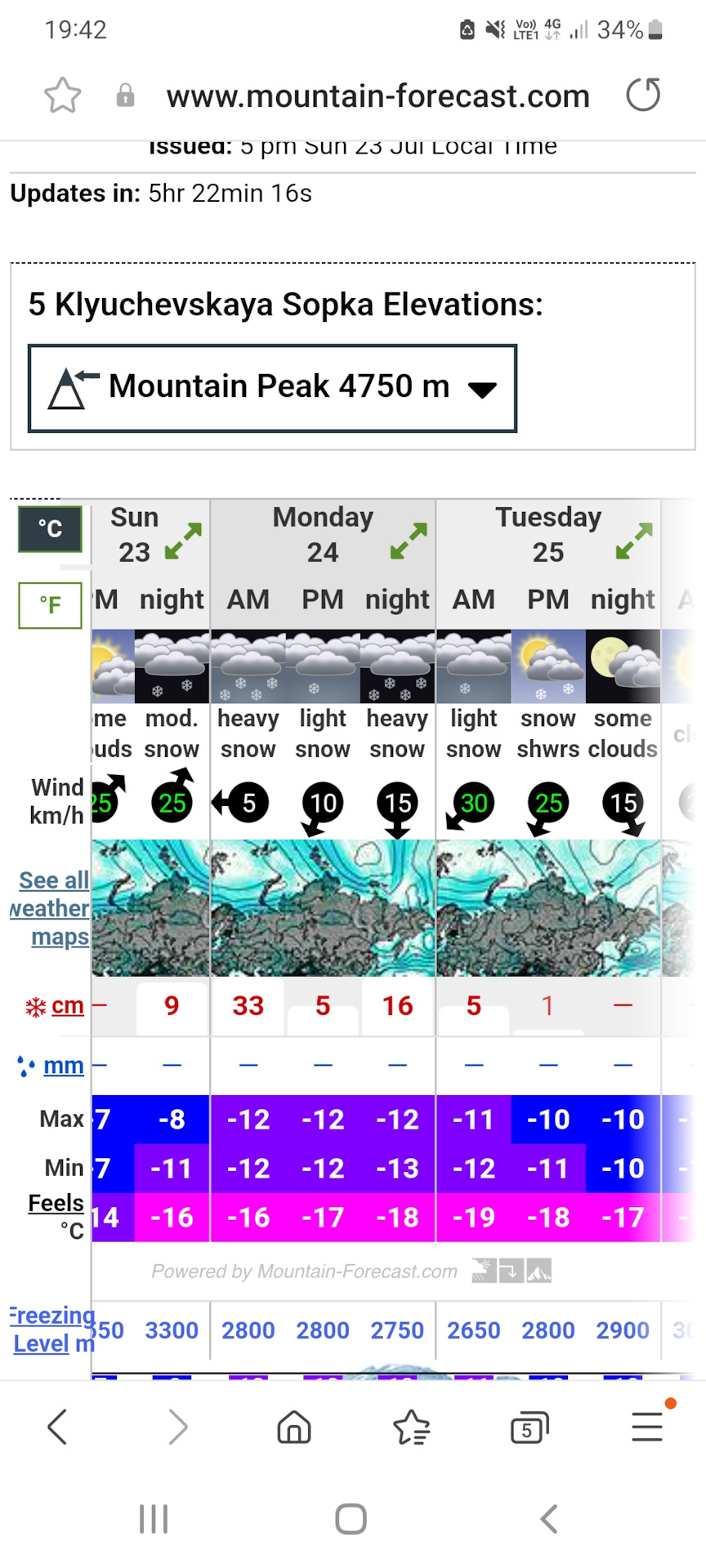Reload the mountain-forecast page
The width and height of the screenshot is (706, 1568).
coord(642,96)
